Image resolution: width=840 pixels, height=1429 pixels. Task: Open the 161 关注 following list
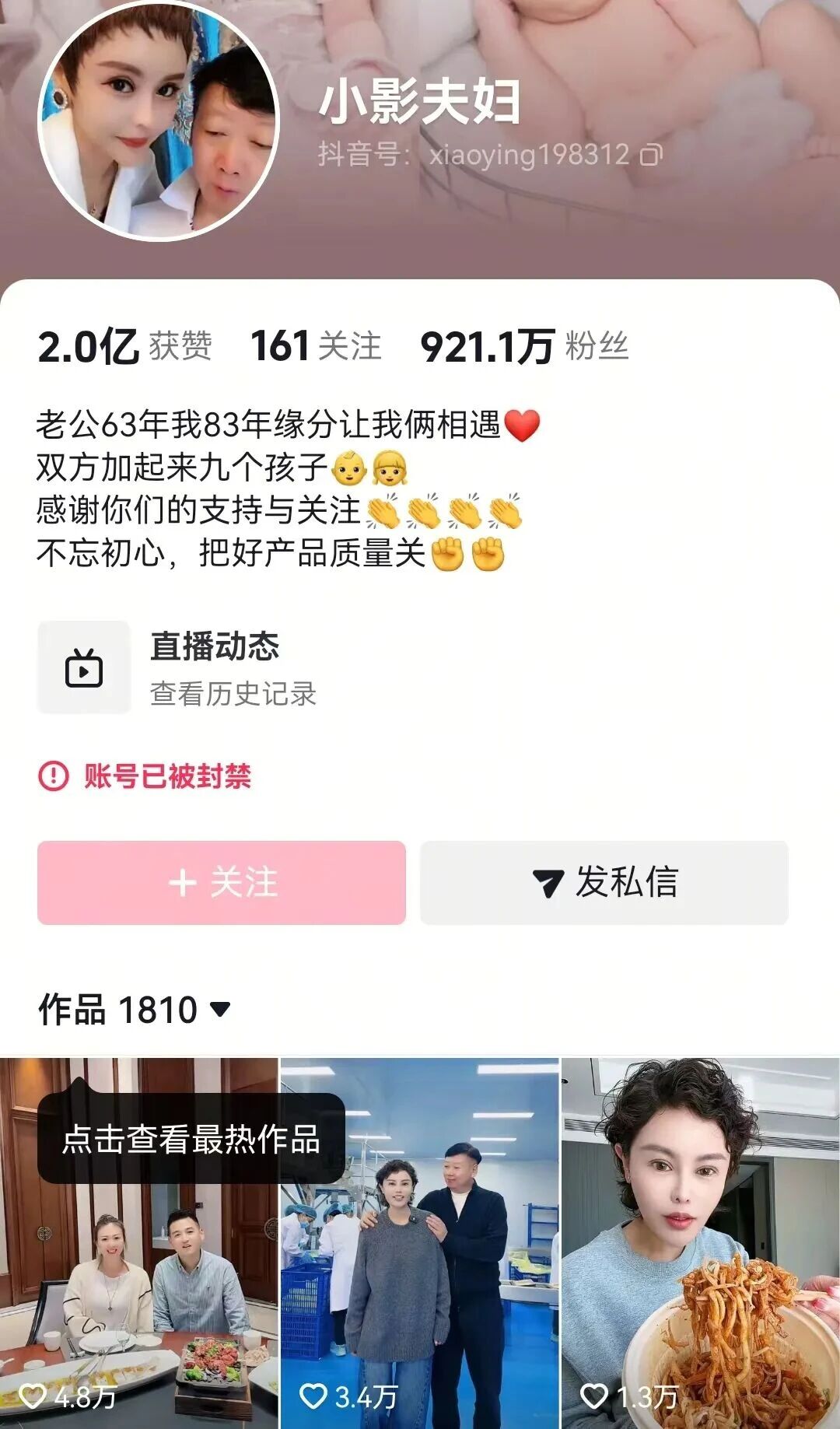(x=316, y=346)
